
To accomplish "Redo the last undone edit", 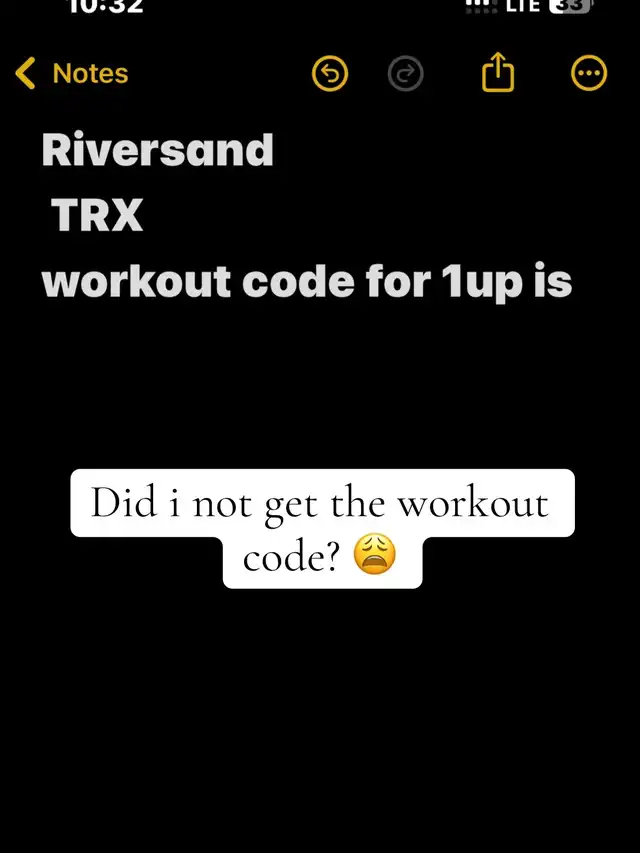I will click(x=406, y=74).
